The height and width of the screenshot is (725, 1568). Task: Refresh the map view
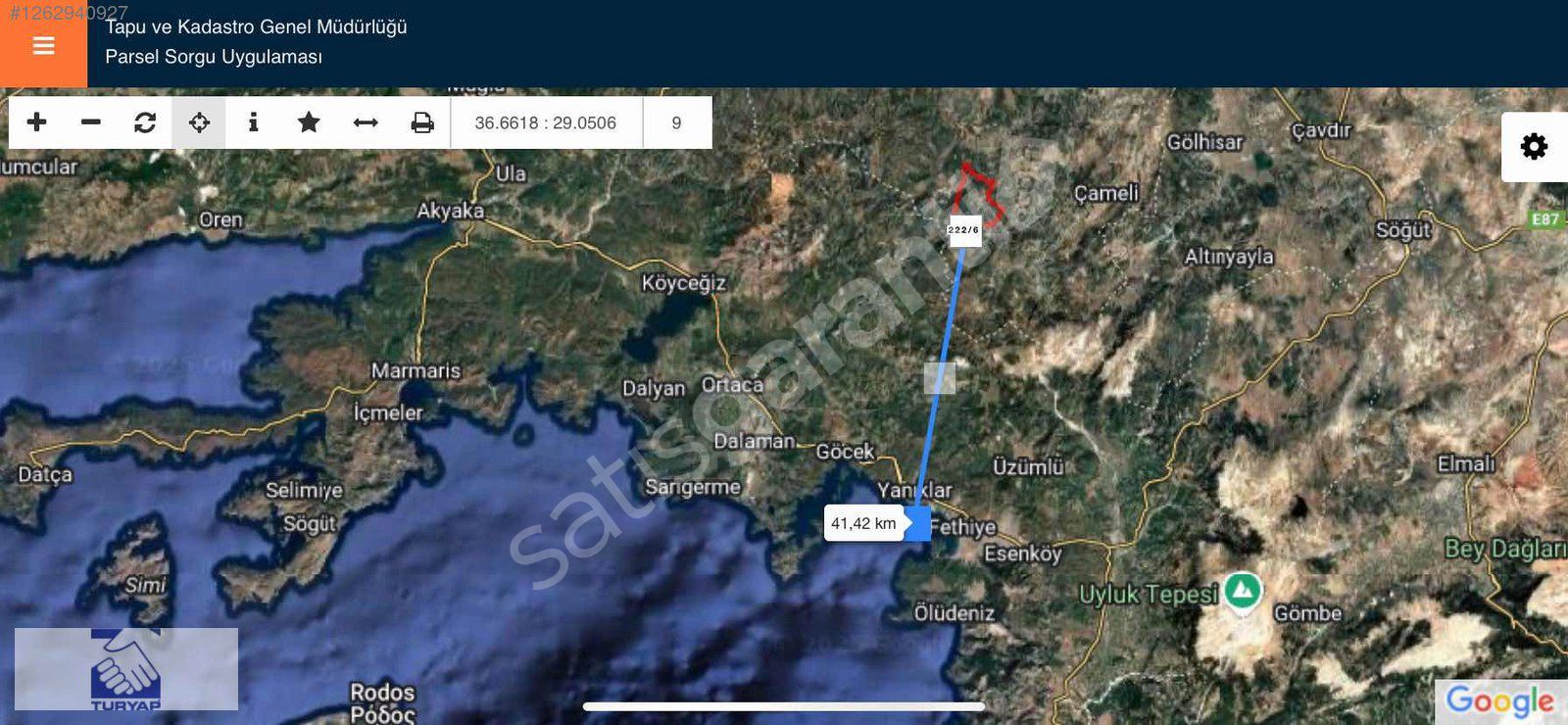tap(145, 121)
